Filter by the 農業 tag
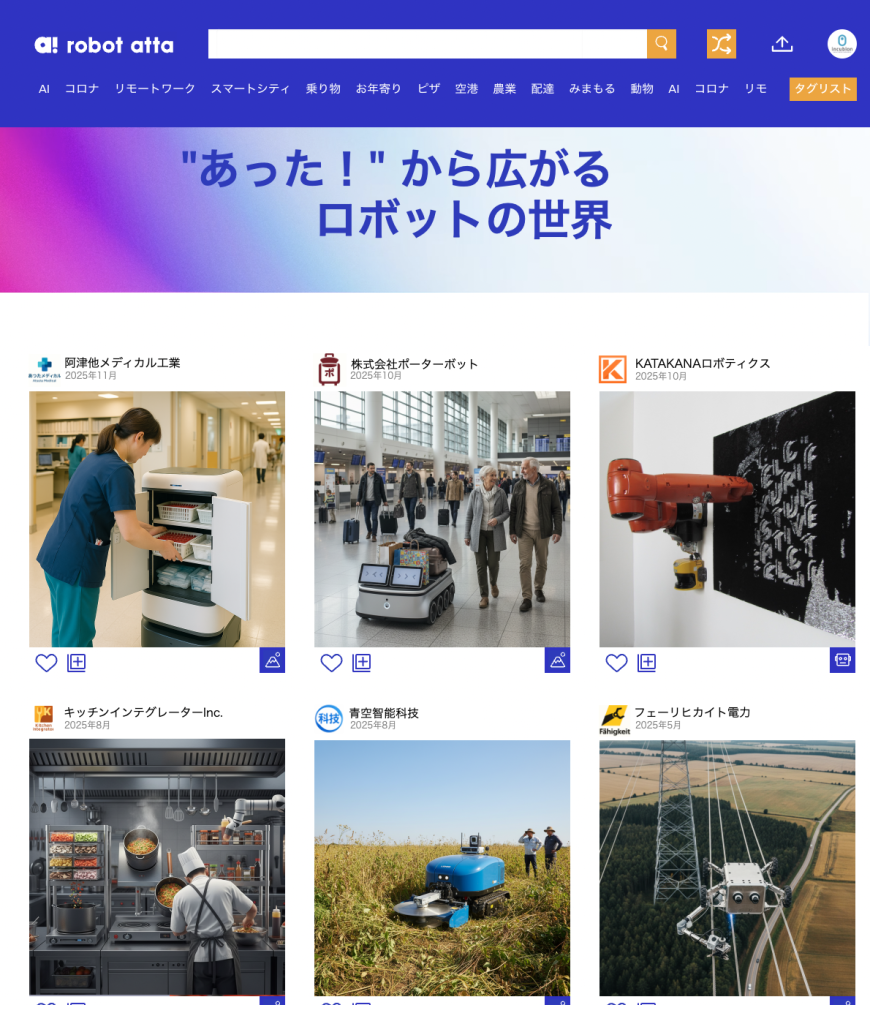Viewport: 870px width, 1024px height. click(x=504, y=89)
